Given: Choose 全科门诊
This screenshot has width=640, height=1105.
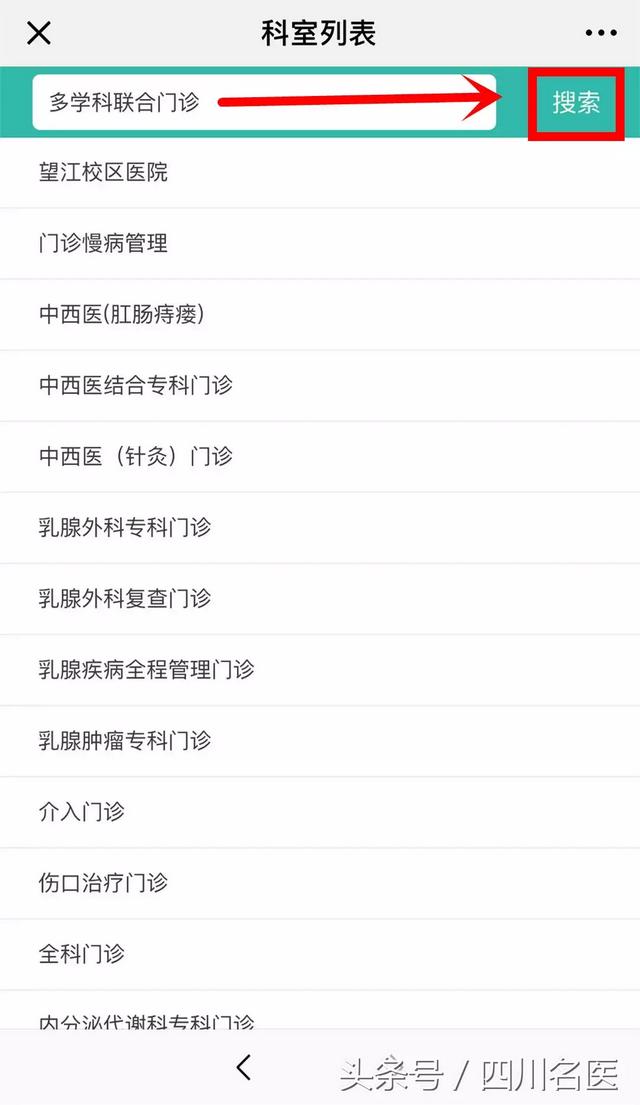Looking at the screenshot, I should pos(320,954).
